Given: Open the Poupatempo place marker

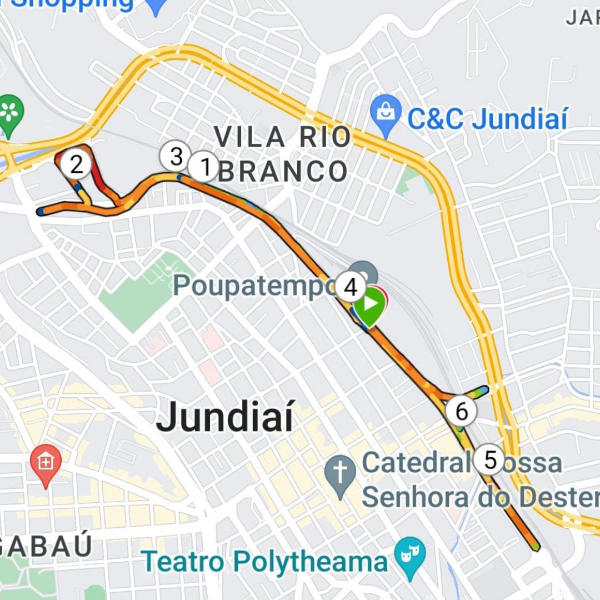Looking at the screenshot, I should [366, 272].
